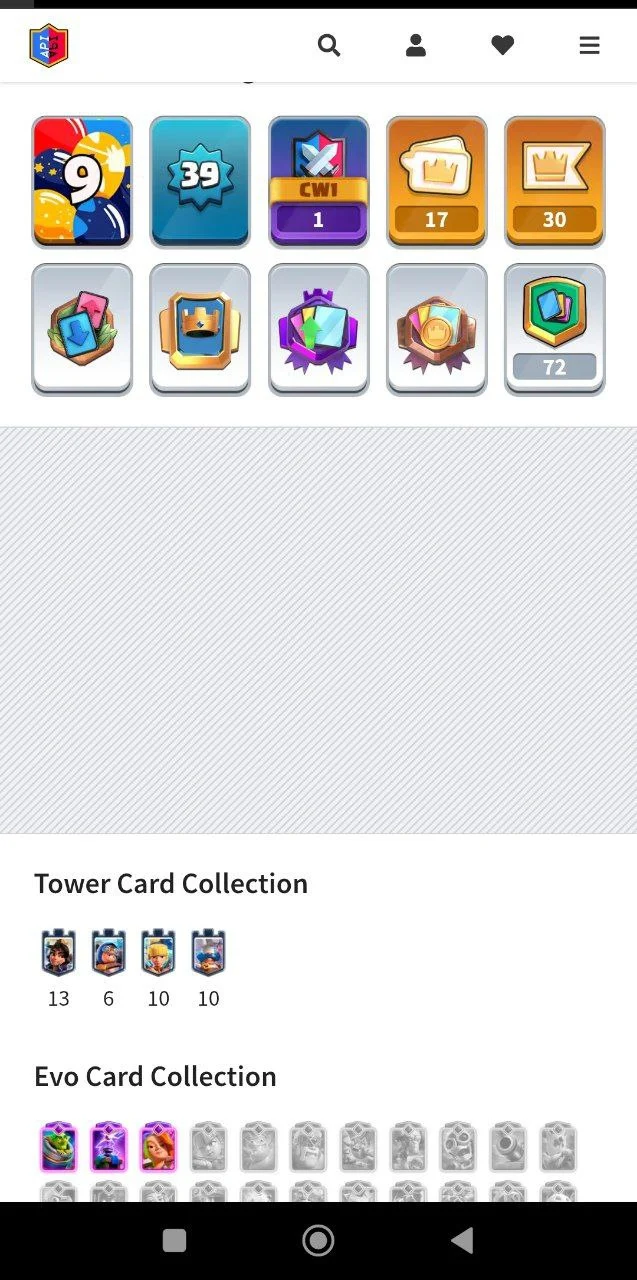Go back using system back button
Image resolution: width=637 pixels, height=1280 pixels.
(462, 1241)
